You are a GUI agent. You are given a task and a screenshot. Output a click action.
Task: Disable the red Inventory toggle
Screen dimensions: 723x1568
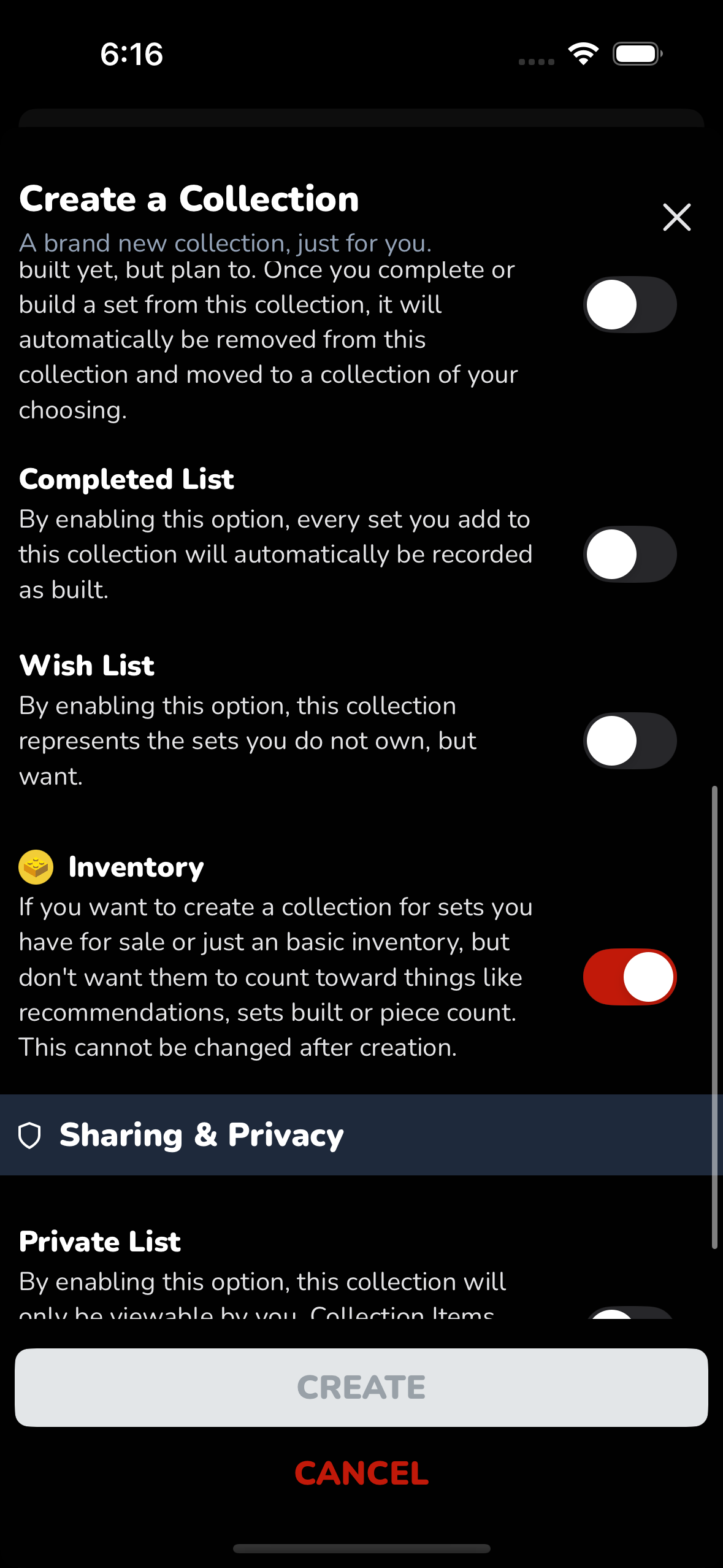tap(629, 977)
